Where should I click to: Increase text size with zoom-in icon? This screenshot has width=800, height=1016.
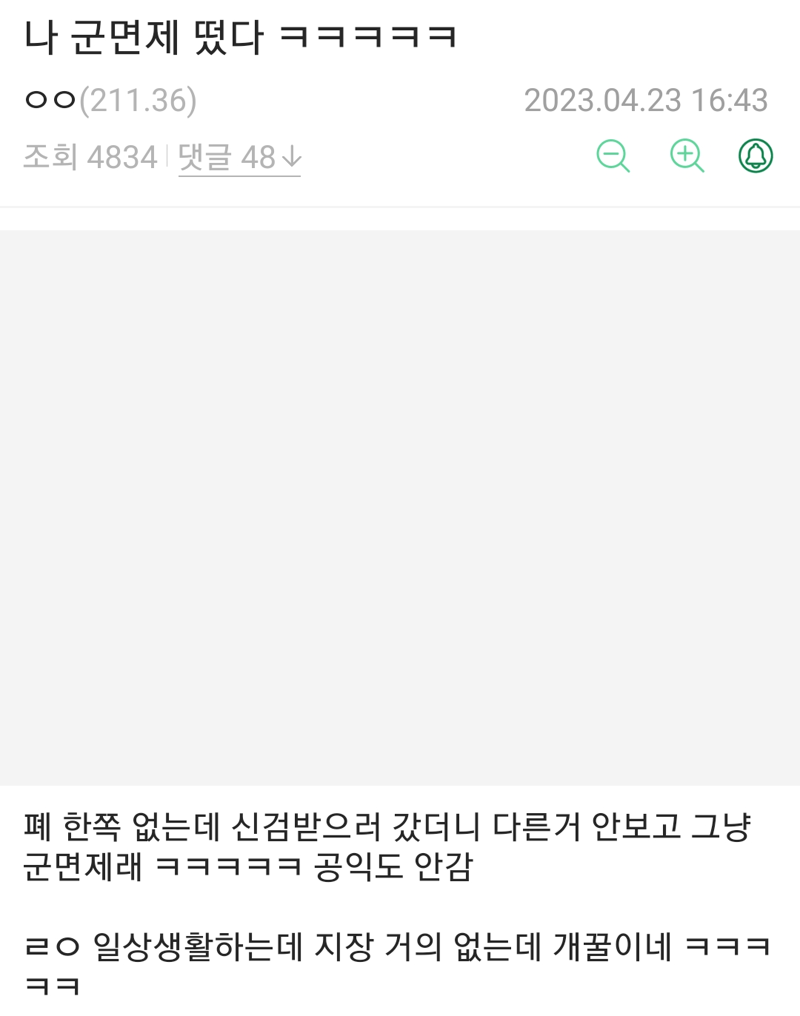click(686, 156)
